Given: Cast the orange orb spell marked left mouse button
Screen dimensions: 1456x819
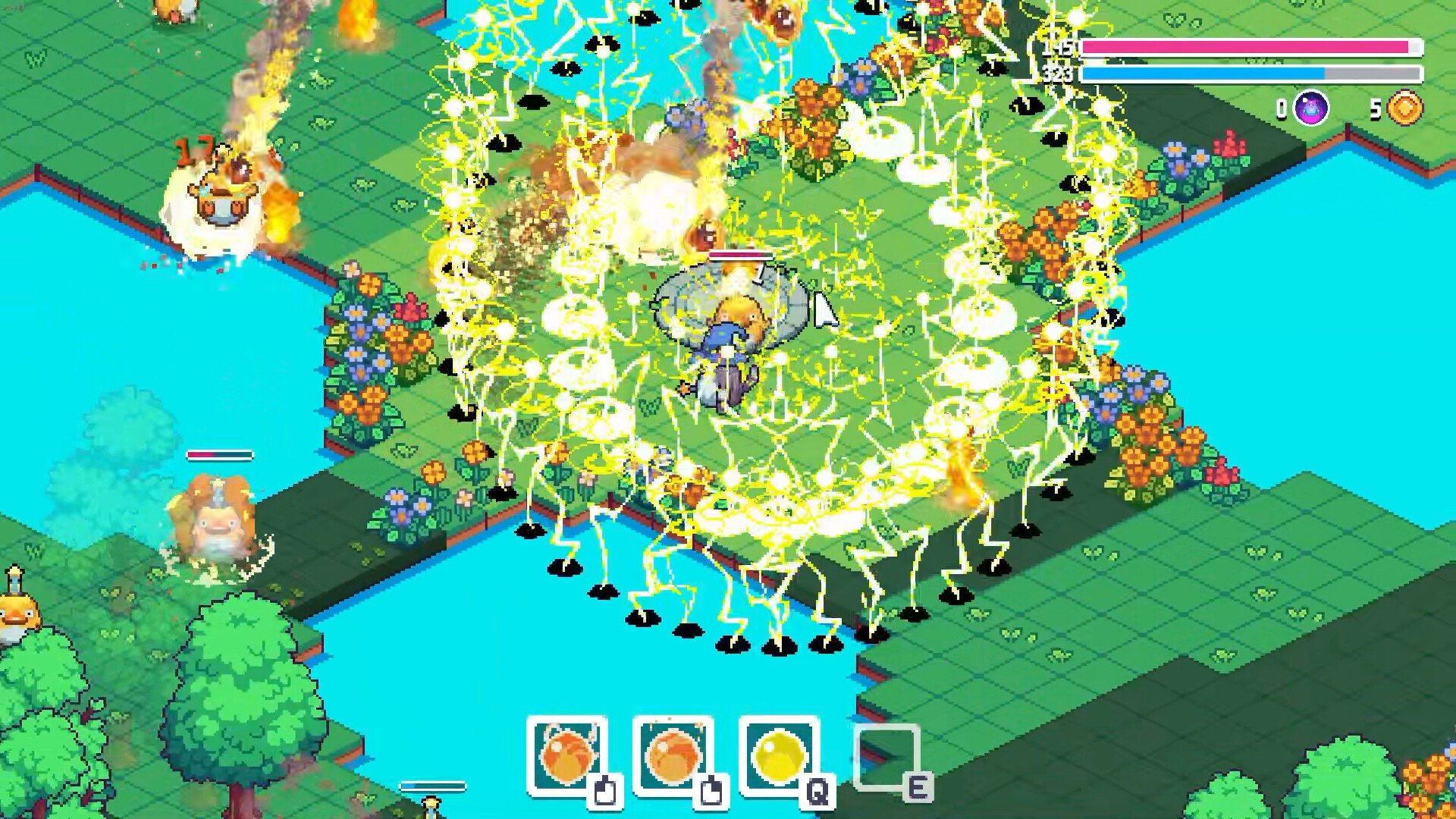Looking at the screenshot, I should [567, 755].
